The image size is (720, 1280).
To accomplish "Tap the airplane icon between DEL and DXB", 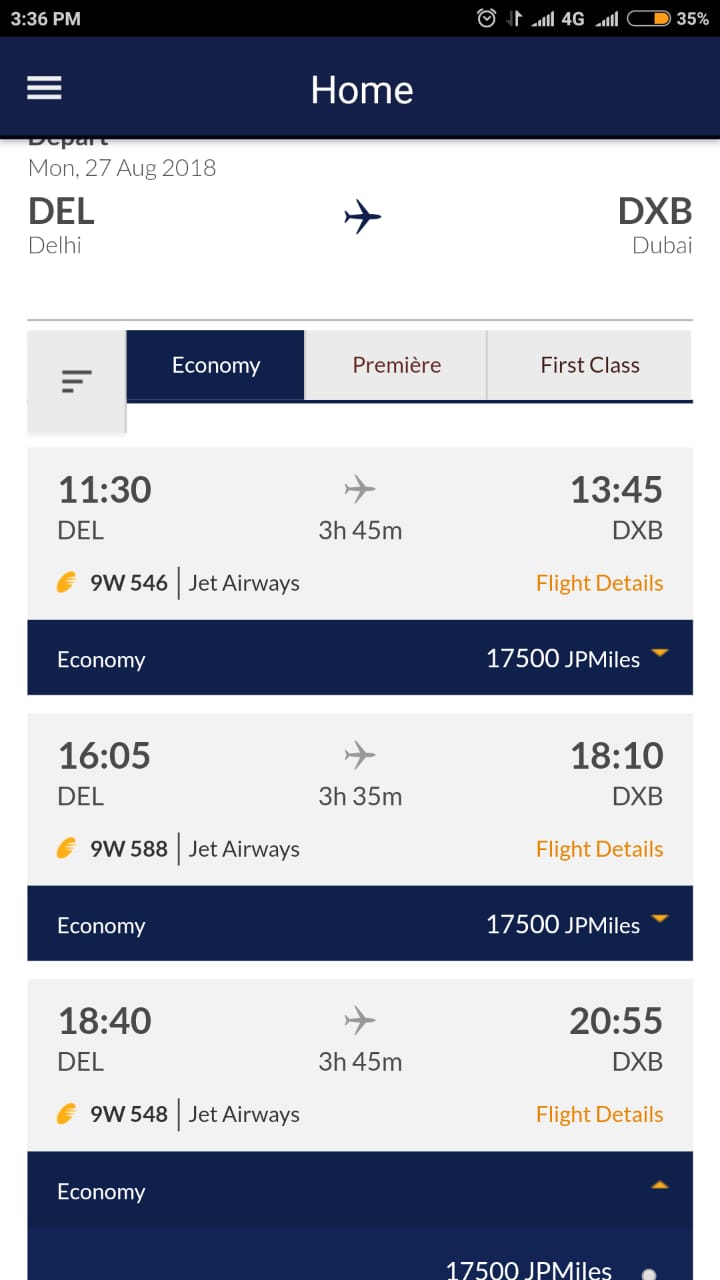I will [362, 216].
